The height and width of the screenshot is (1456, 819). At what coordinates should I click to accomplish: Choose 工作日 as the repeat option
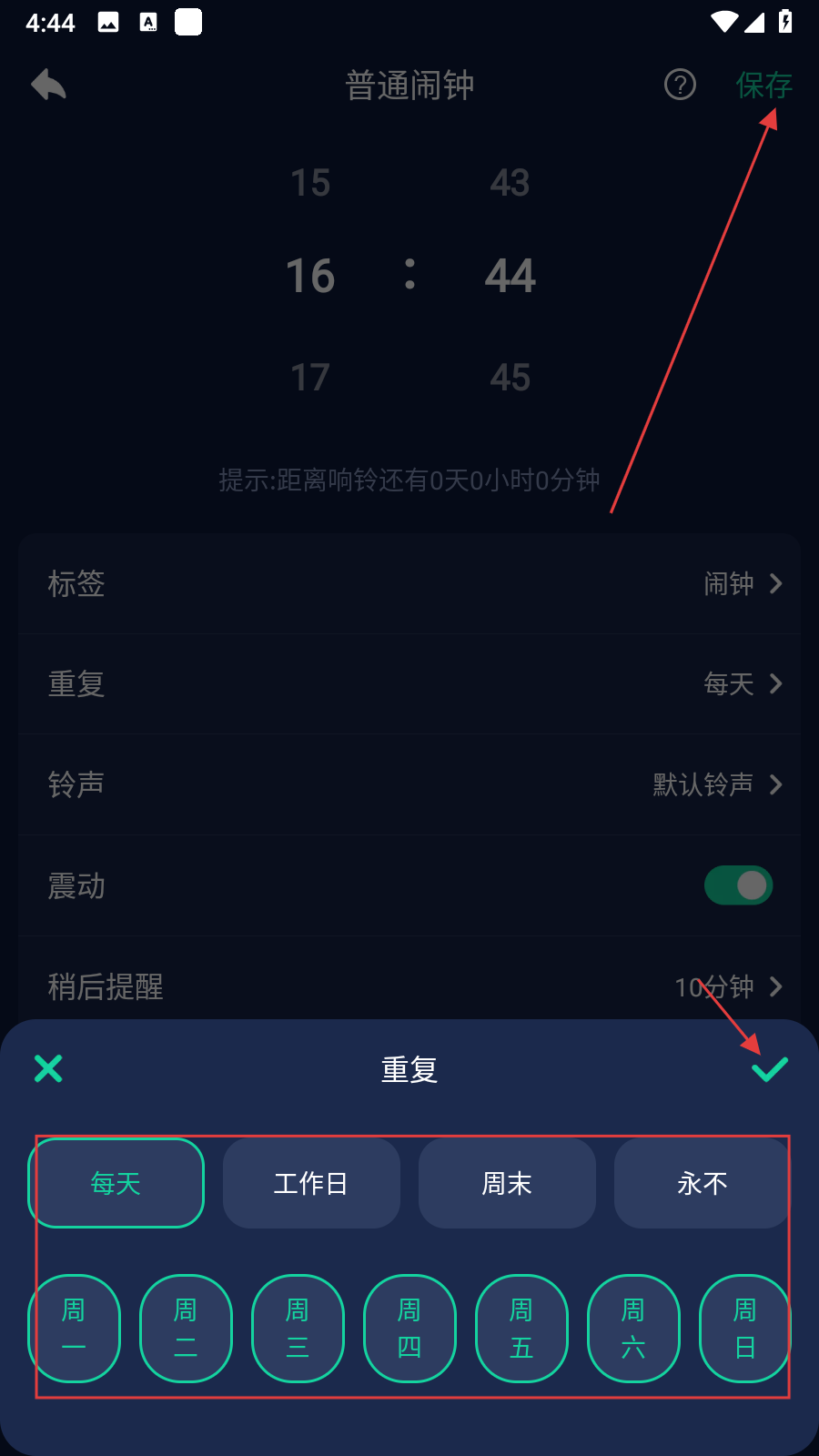point(311,1183)
